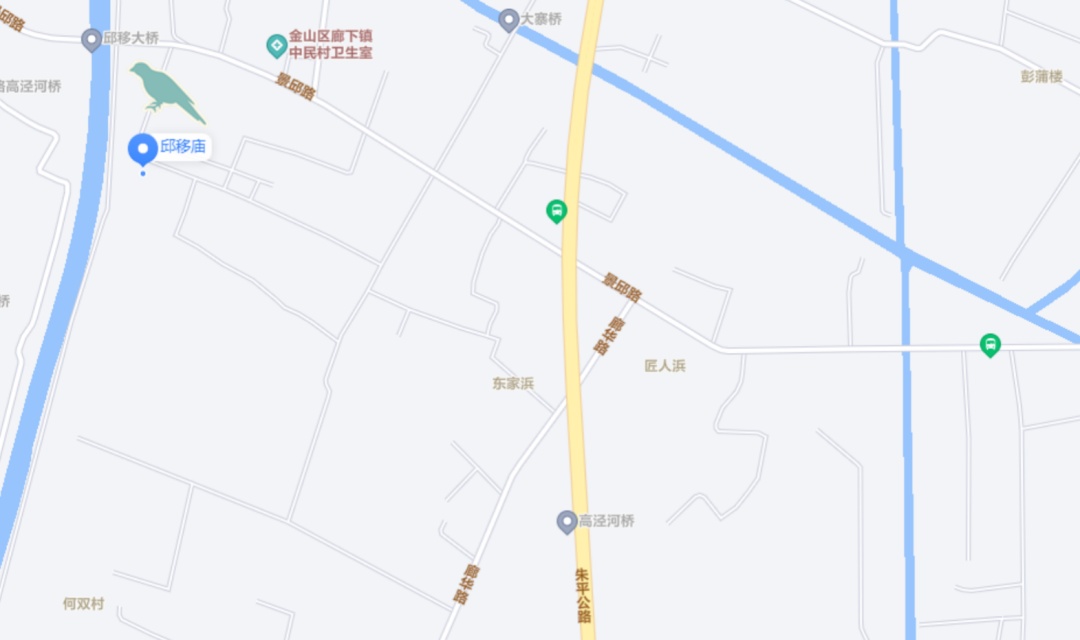This screenshot has width=1080, height=640.
Task: Open the 中民村卫生室 clinic marker
Action: (277, 45)
